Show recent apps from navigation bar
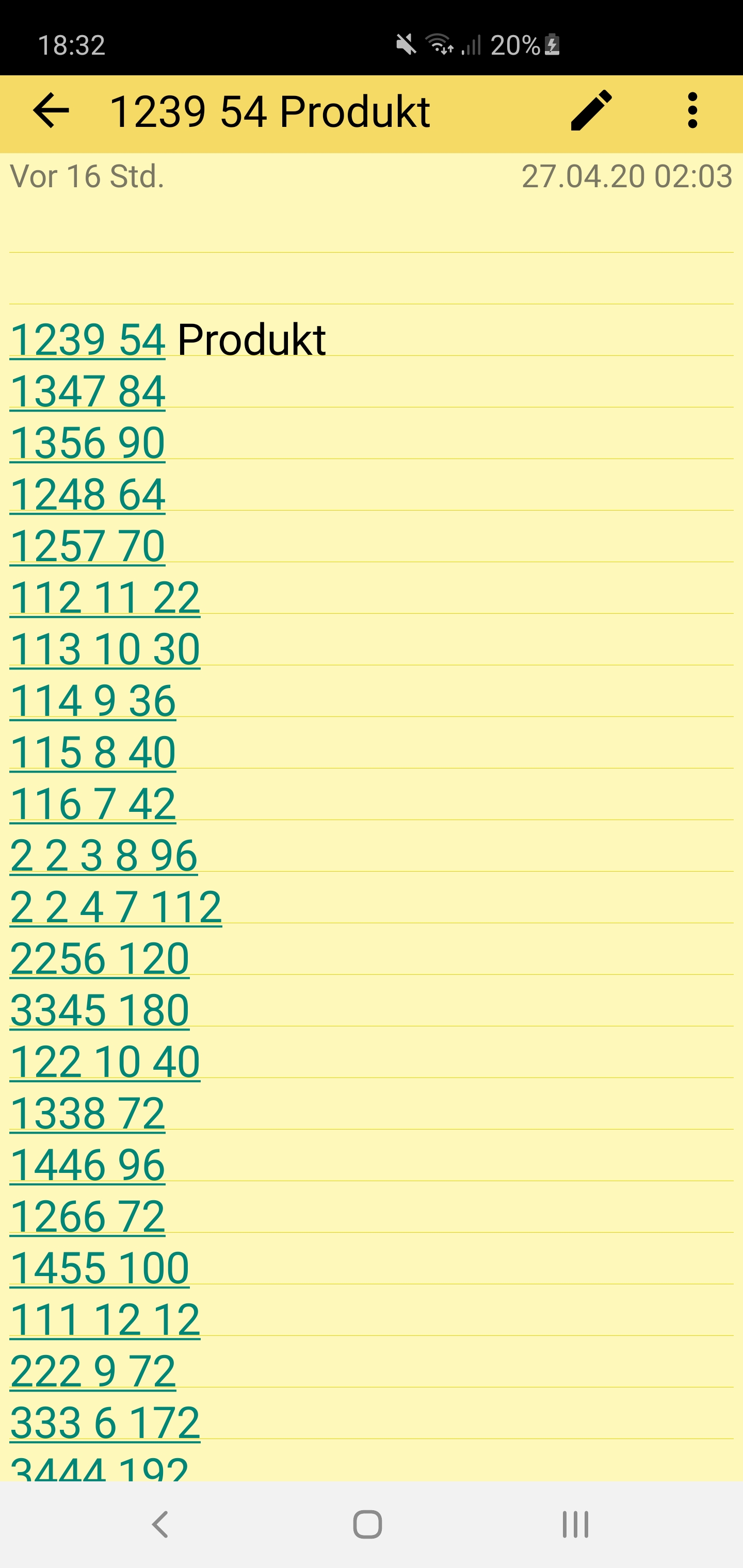The height and width of the screenshot is (1568, 743). tap(575, 1525)
